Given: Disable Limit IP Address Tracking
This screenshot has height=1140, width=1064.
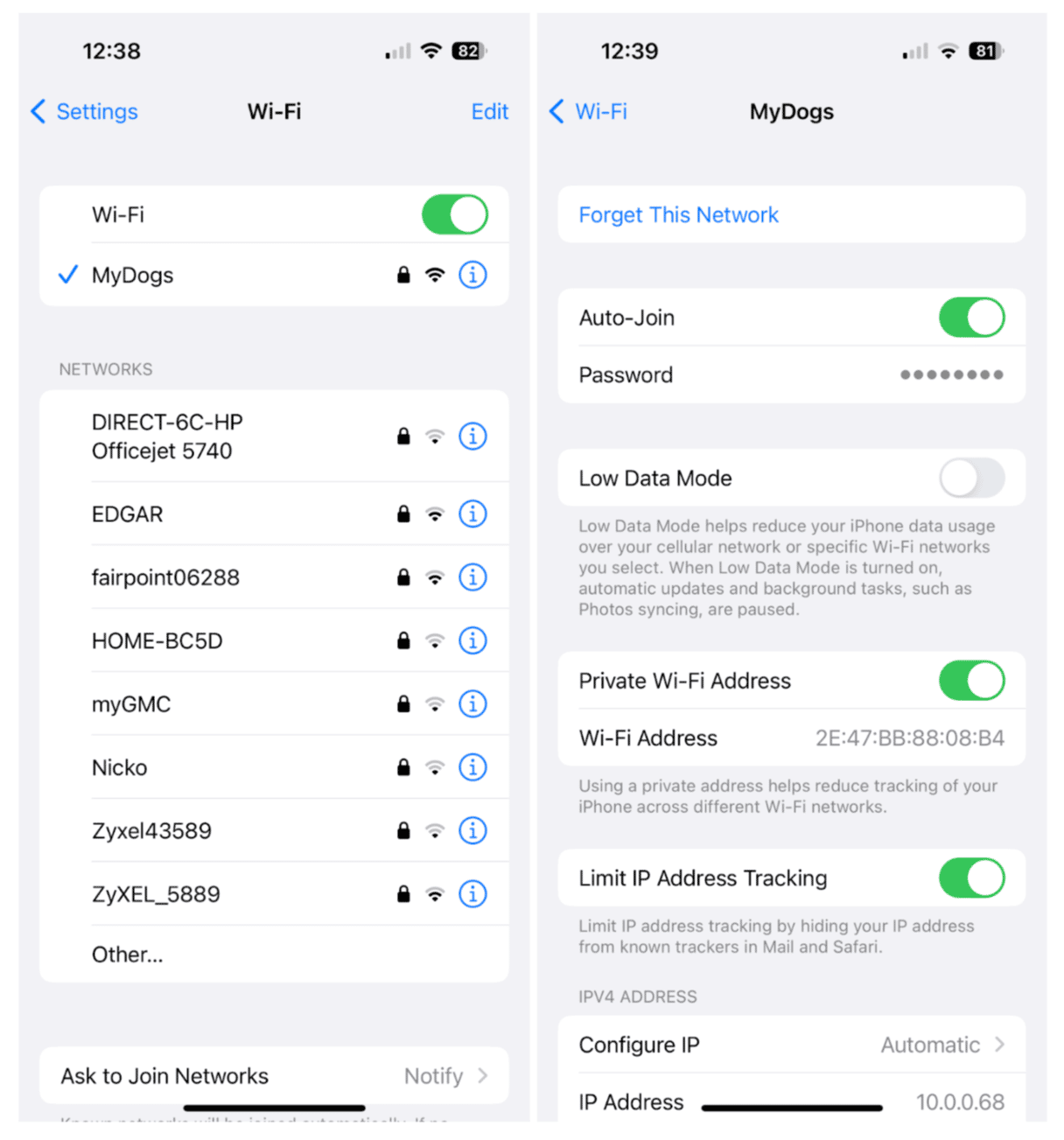Looking at the screenshot, I should point(971,878).
